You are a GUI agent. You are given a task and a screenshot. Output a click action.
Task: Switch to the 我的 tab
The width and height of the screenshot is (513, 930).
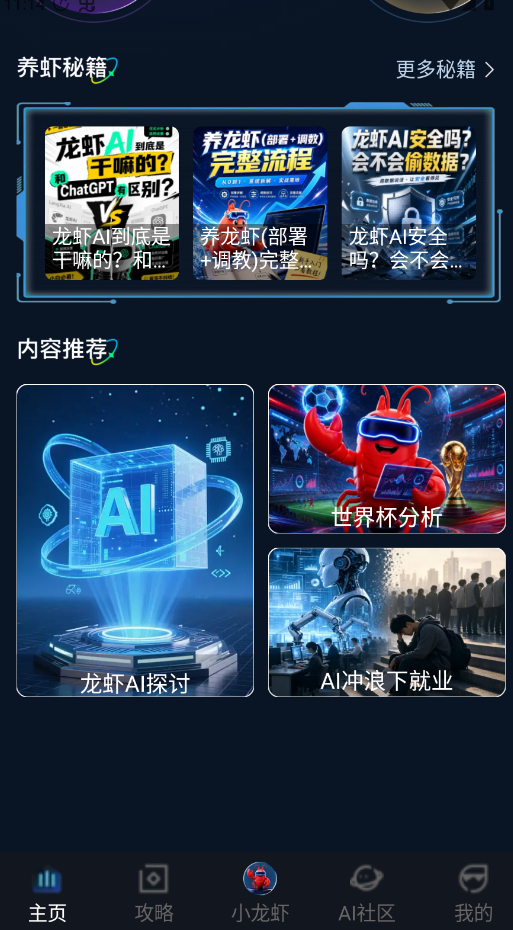(x=473, y=893)
